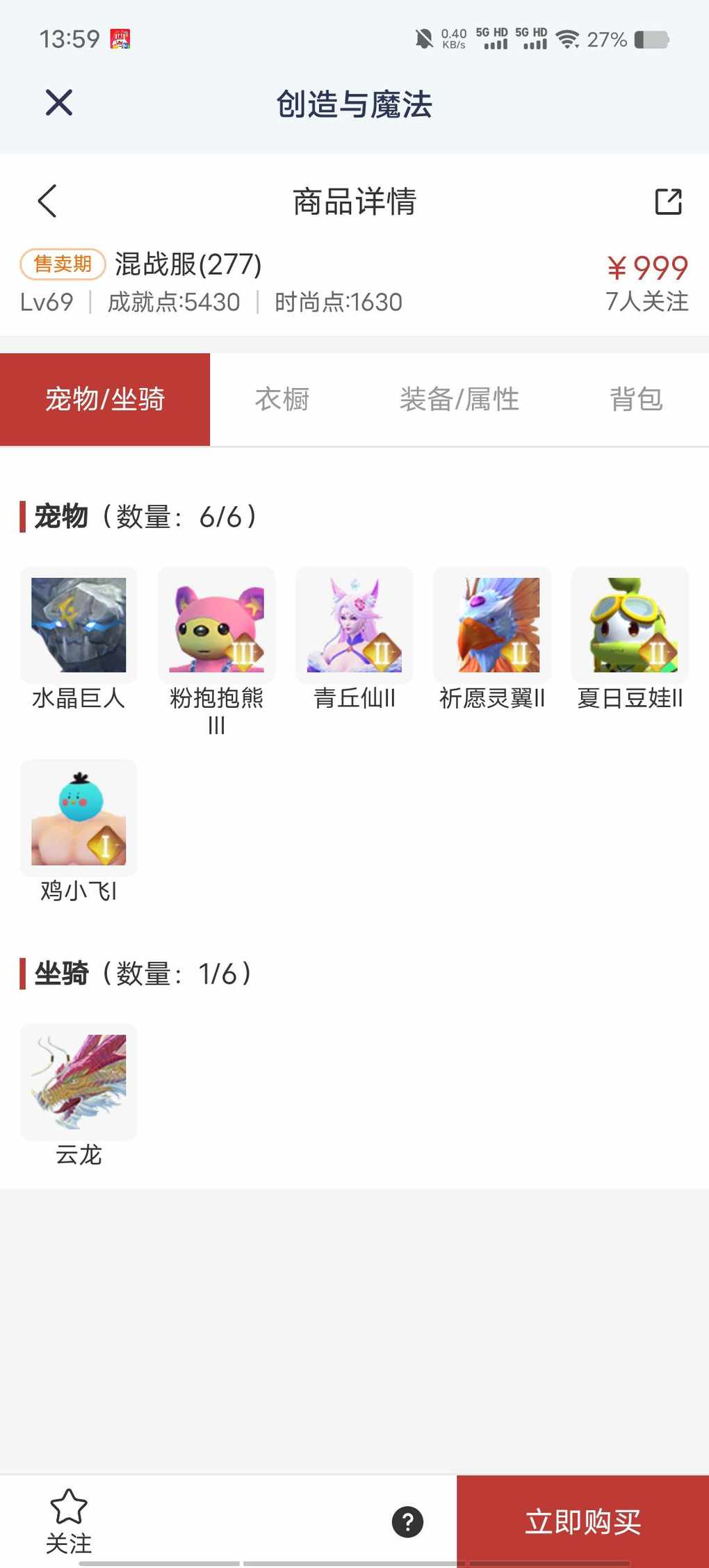This screenshot has height=1568, width=709.
Task: Open the help question mark
Action: [408, 1522]
